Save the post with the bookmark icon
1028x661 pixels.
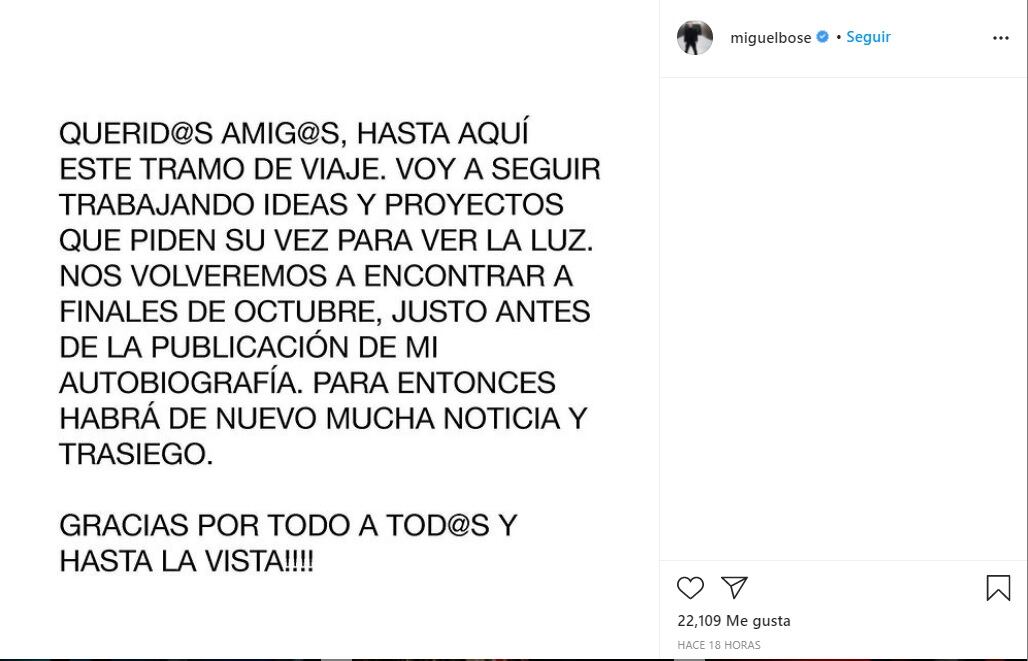point(997,587)
